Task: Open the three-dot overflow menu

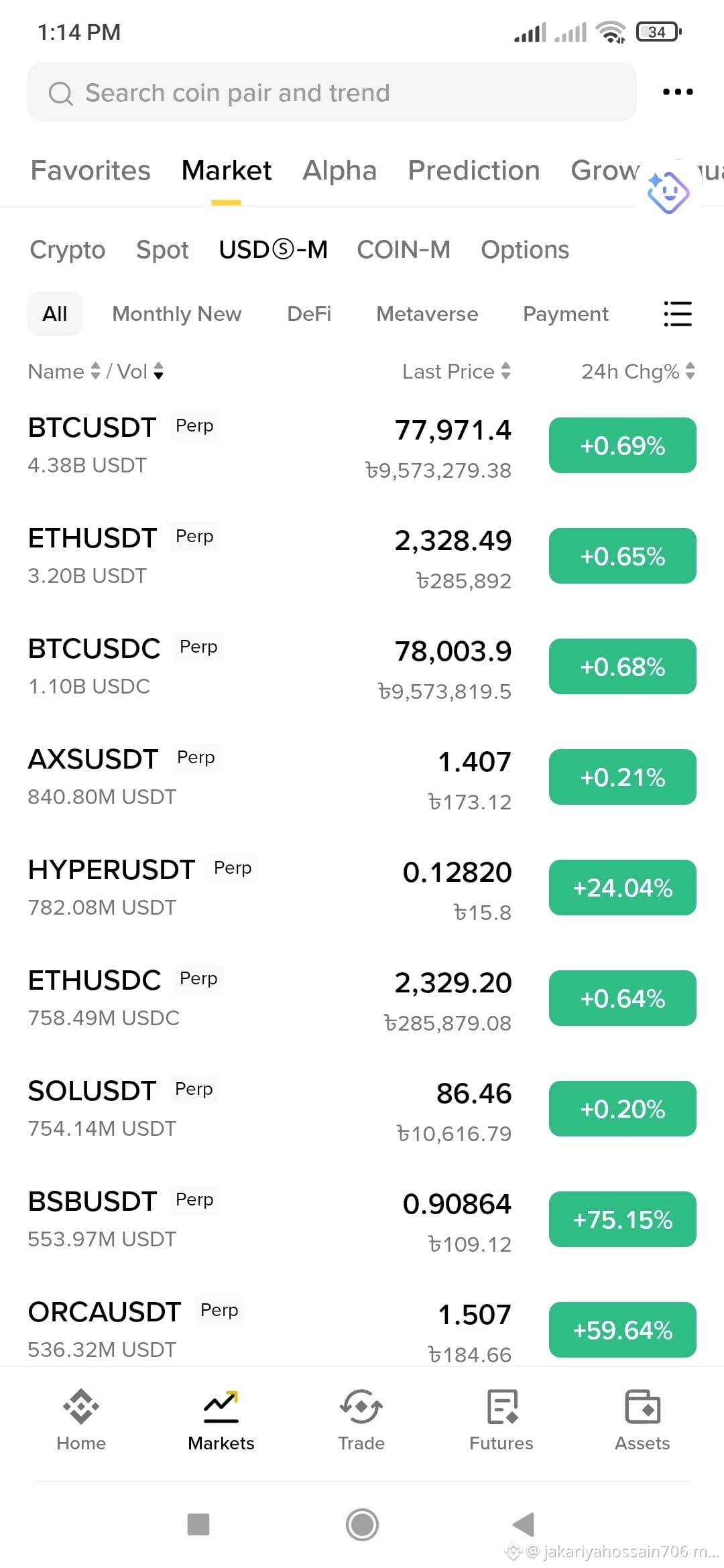Action: coord(678,92)
